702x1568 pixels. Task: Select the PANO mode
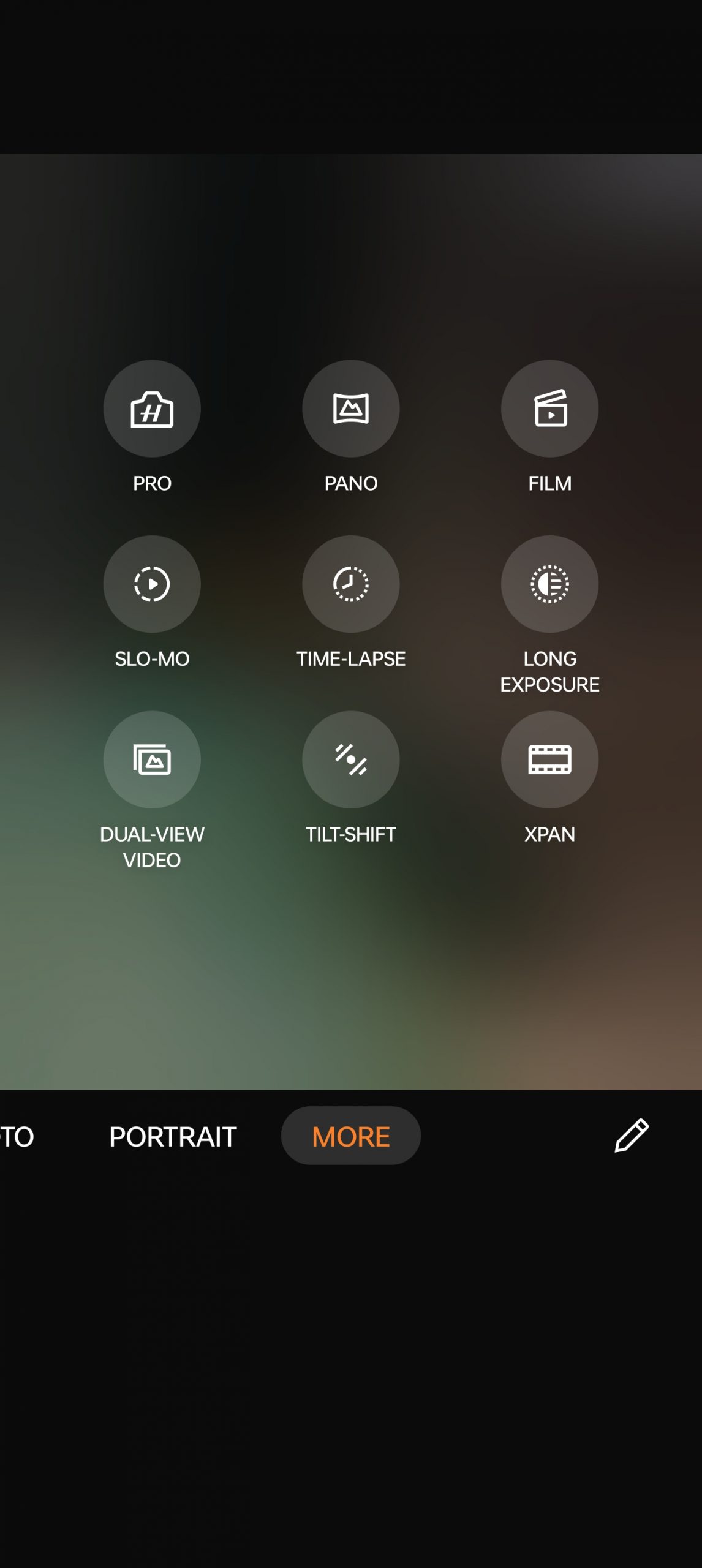pos(350,409)
